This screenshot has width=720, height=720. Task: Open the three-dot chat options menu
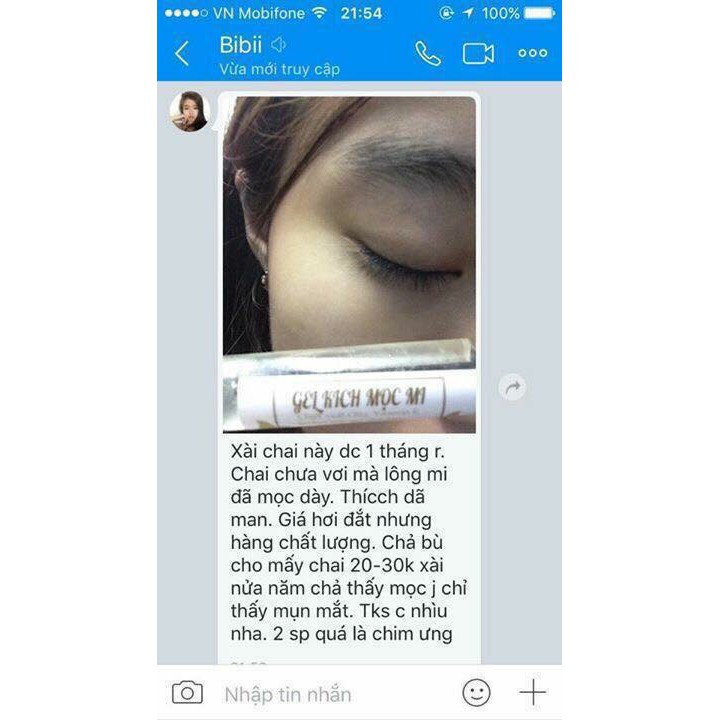coord(532,54)
